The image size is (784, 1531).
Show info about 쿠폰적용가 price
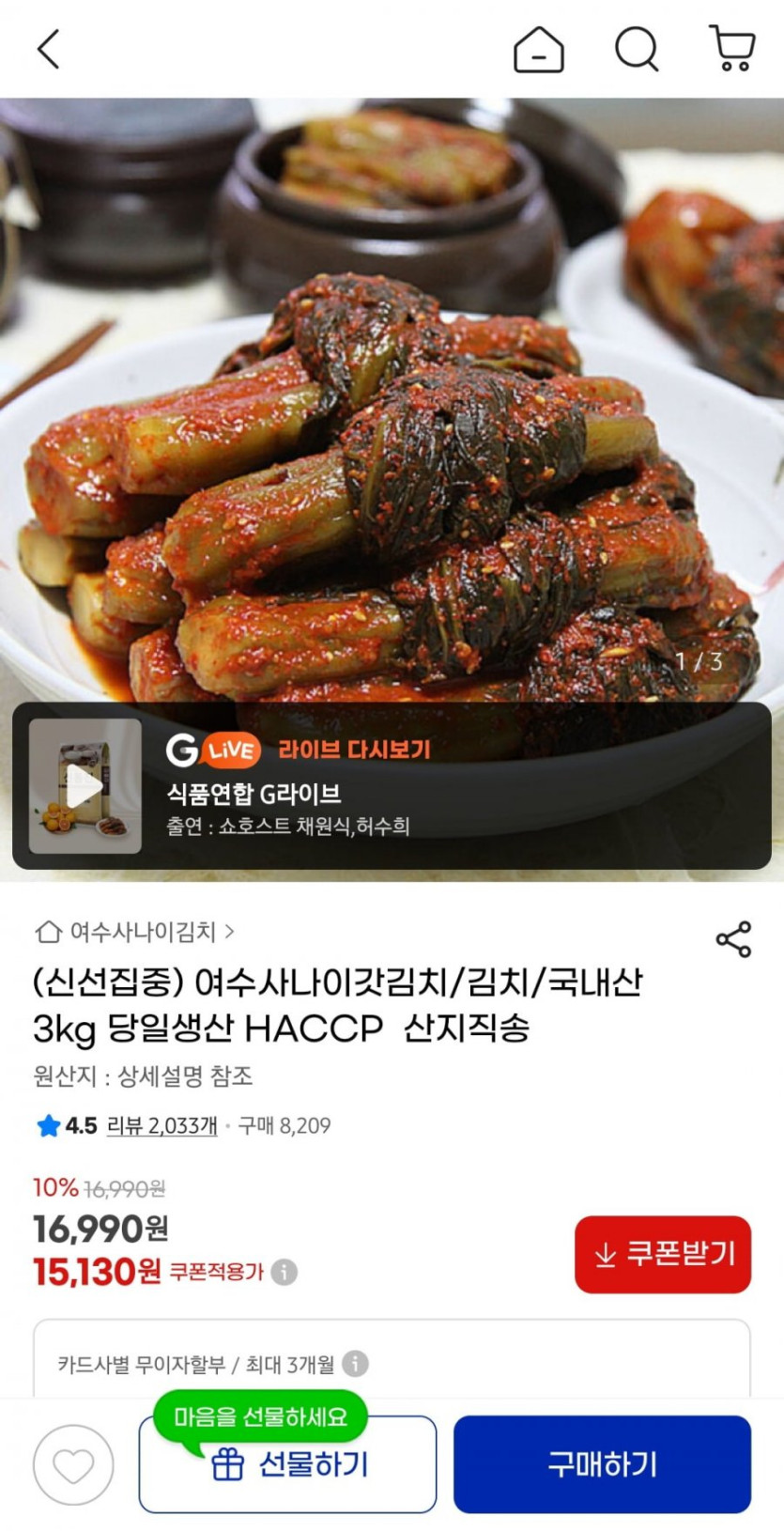point(284,1273)
